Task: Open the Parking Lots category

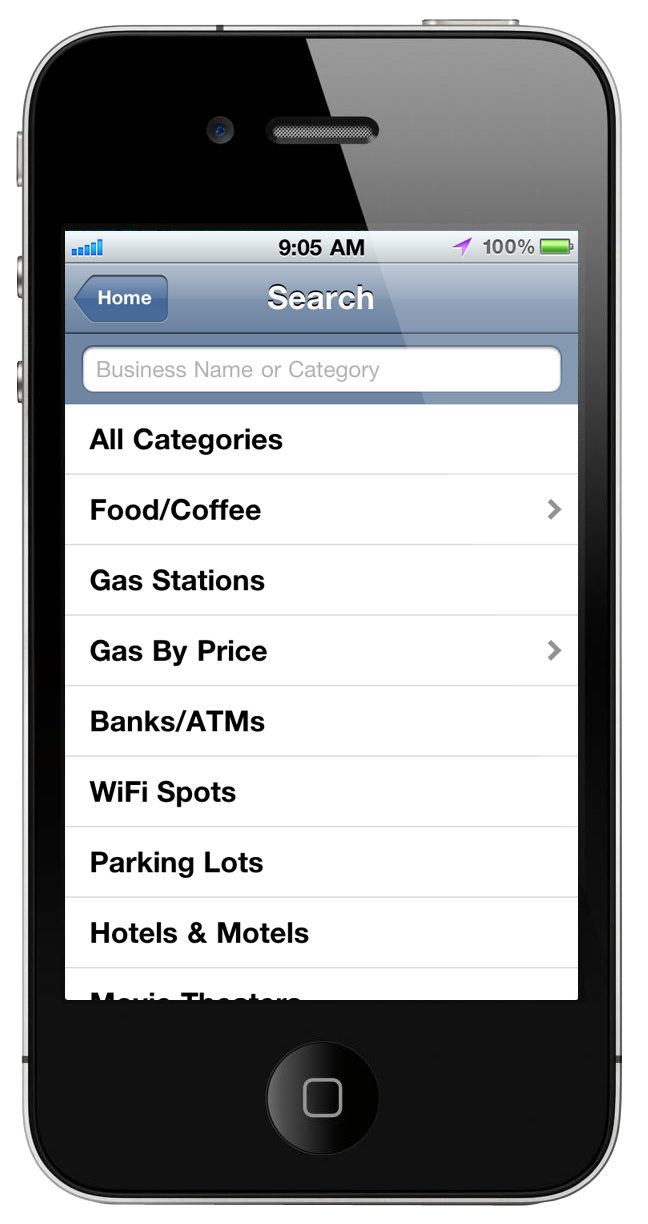Action: point(321,863)
